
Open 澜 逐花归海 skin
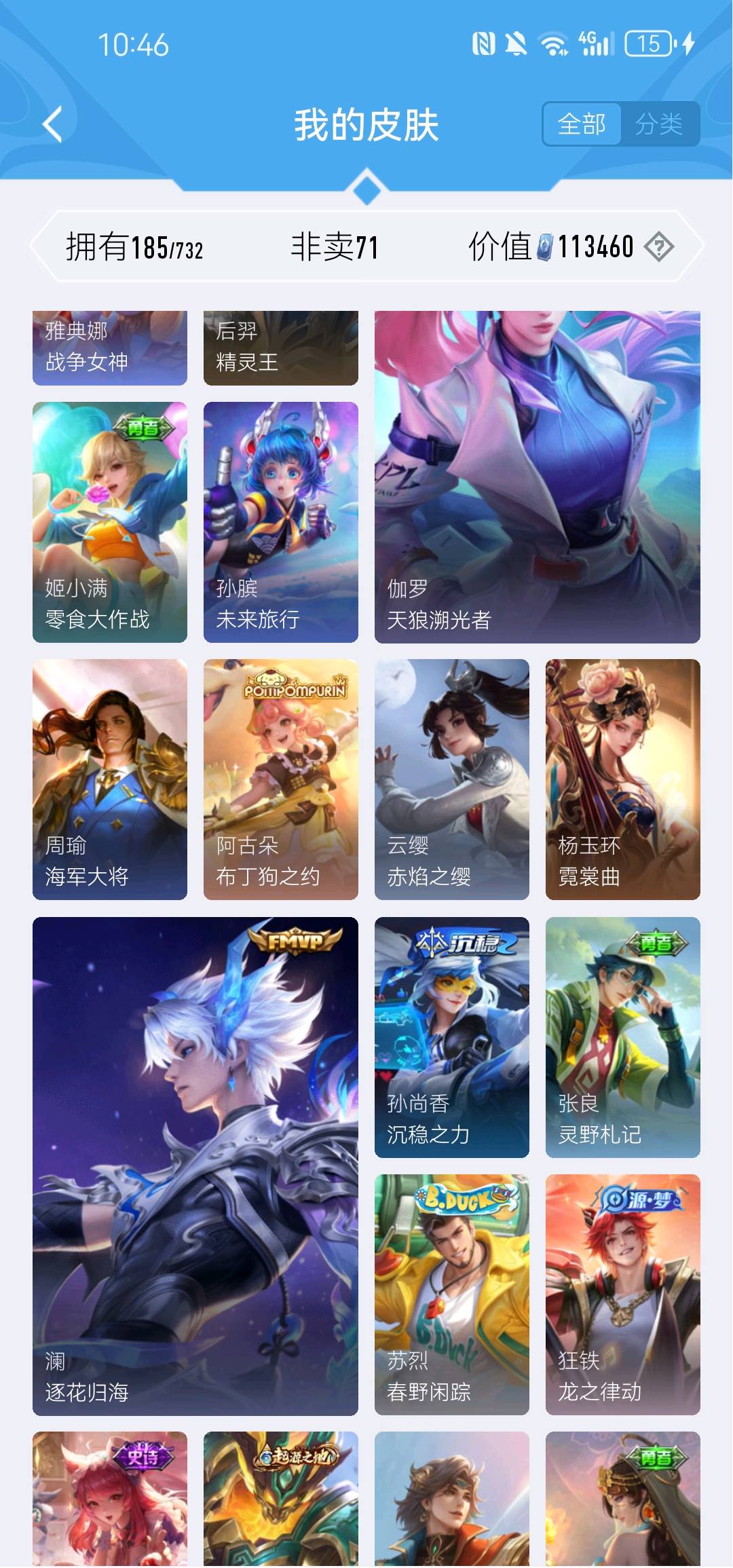click(x=195, y=1165)
